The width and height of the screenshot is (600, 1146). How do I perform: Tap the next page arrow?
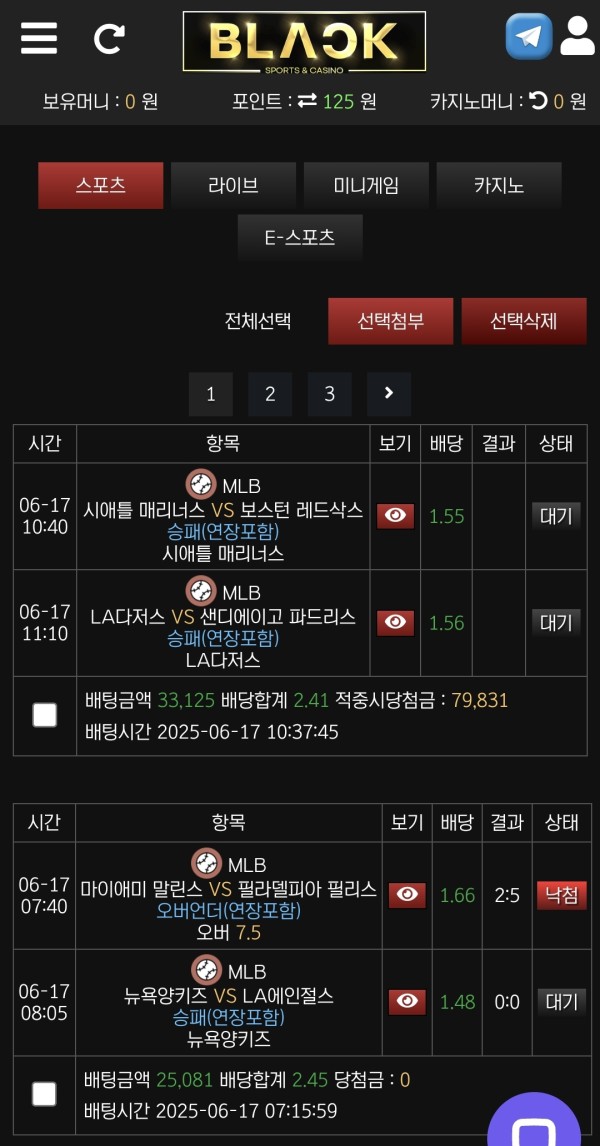(x=389, y=394)
